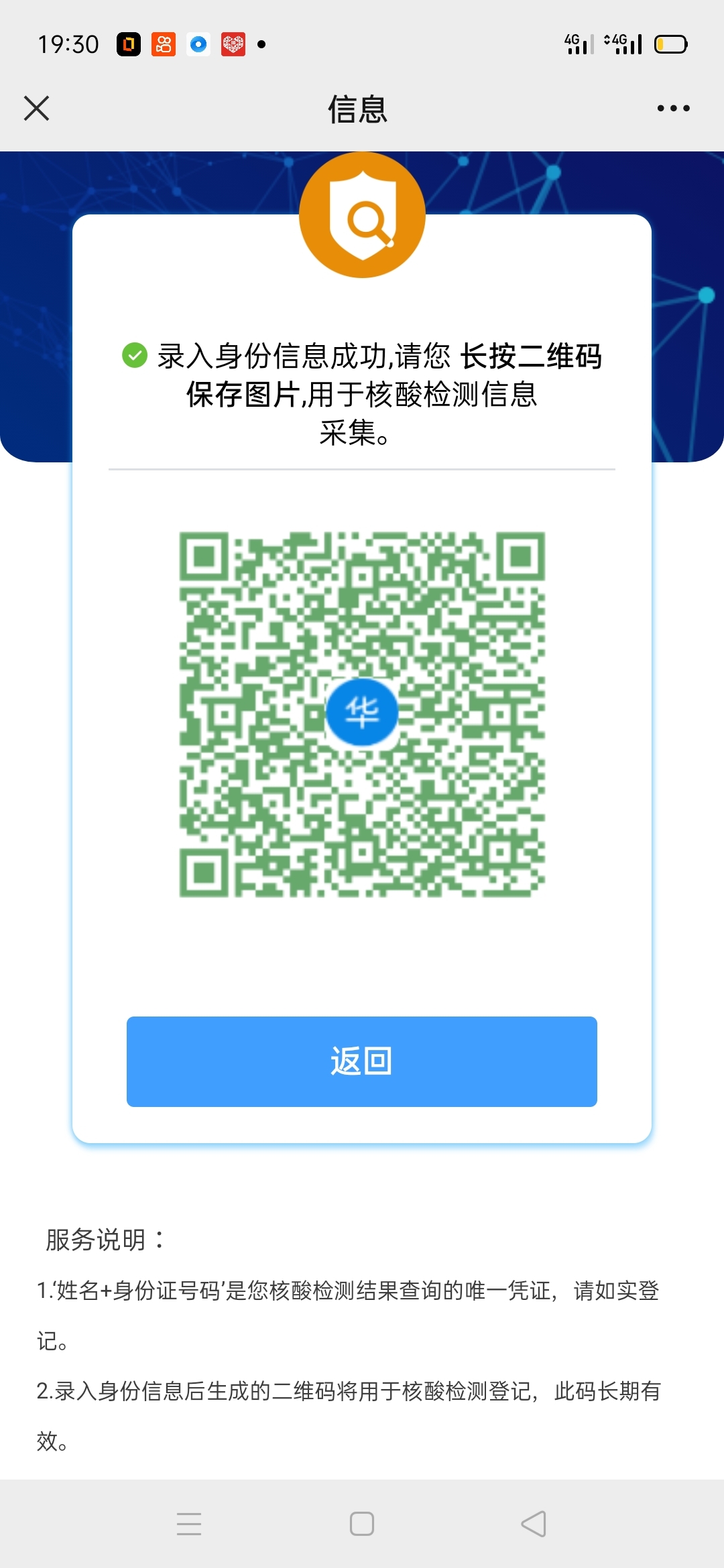Tap the 返回 button
Viewport: 724px width, 1568px height.
[x=361, y=1061]
